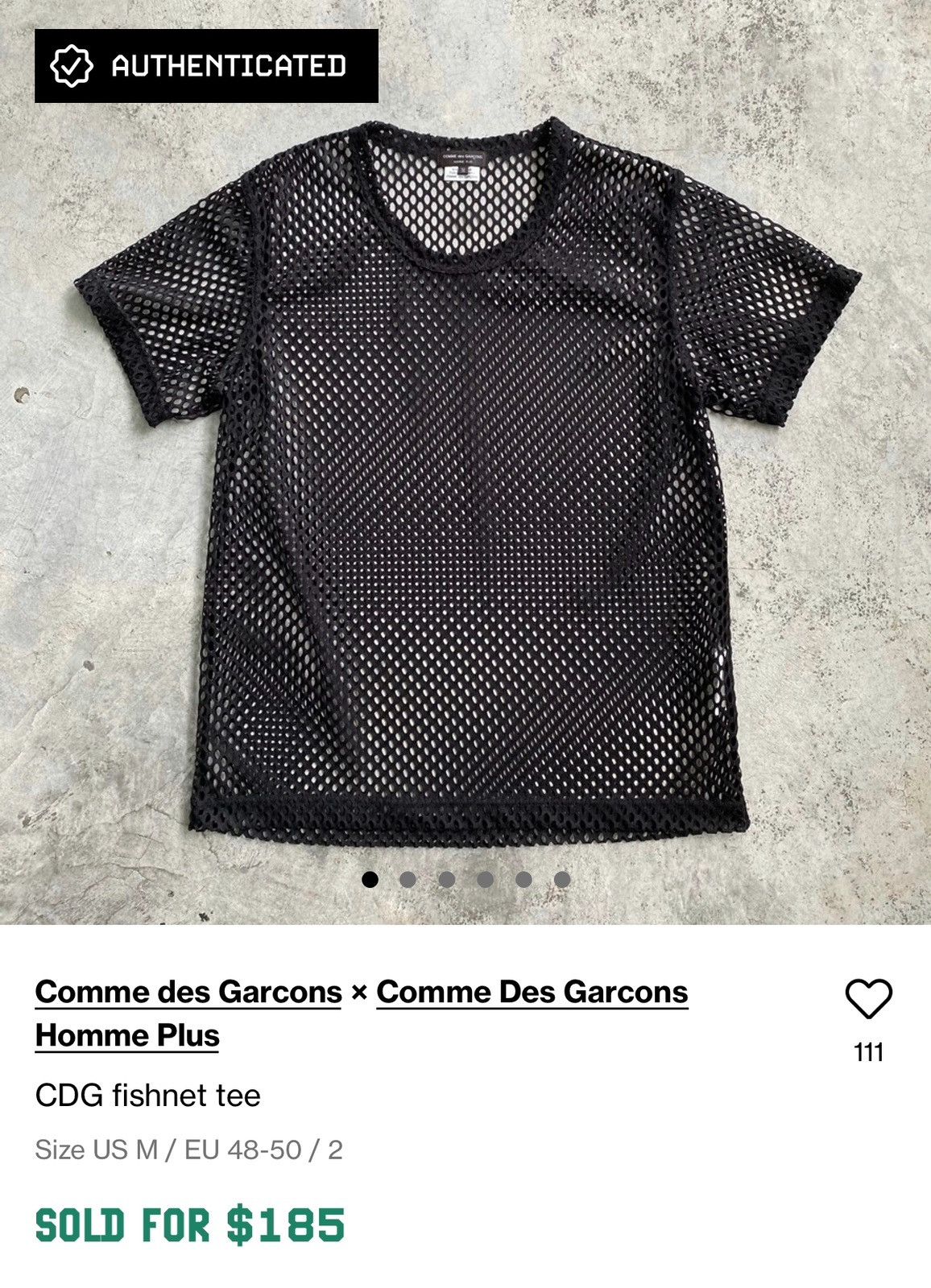Expand the photo carousel to the third image

click(445, 879)
